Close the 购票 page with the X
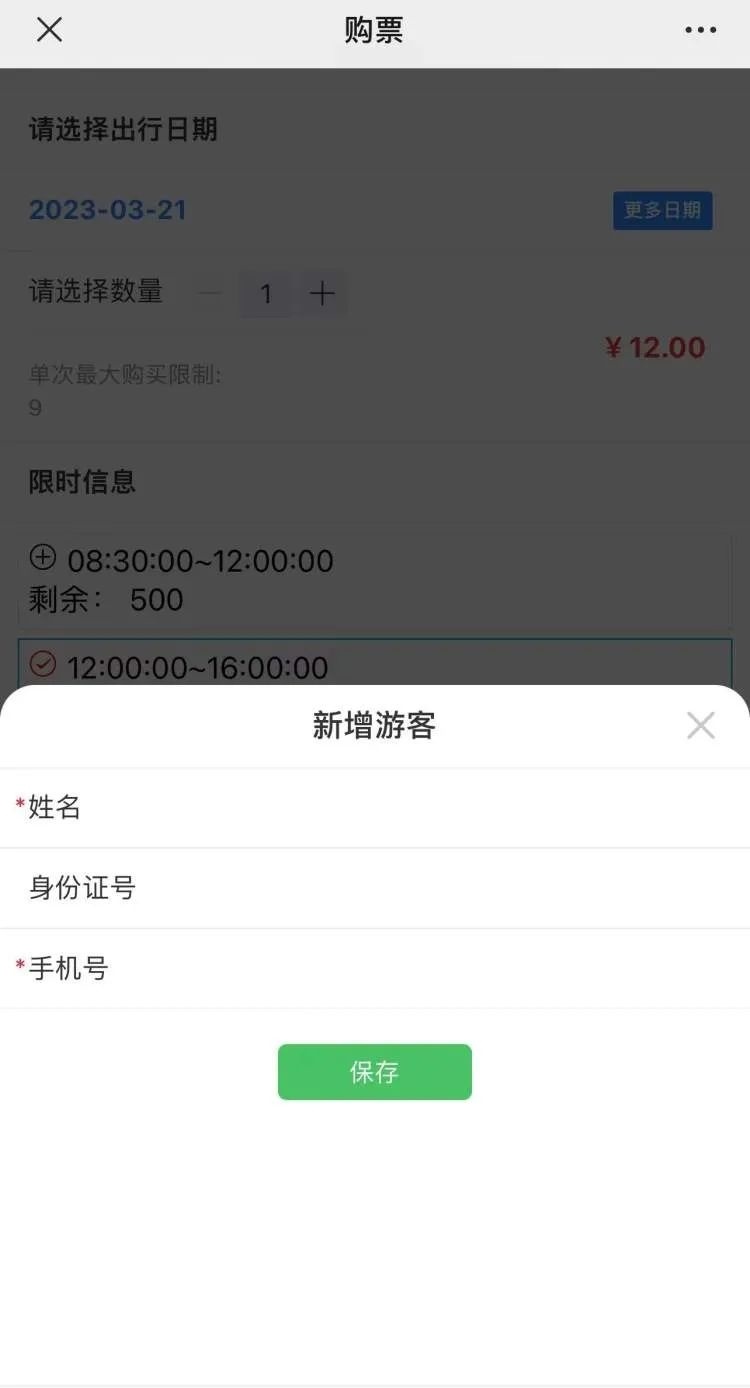The height and width of the screenshot is (1388, 750). pyautogui.click(x=49, y=30)
